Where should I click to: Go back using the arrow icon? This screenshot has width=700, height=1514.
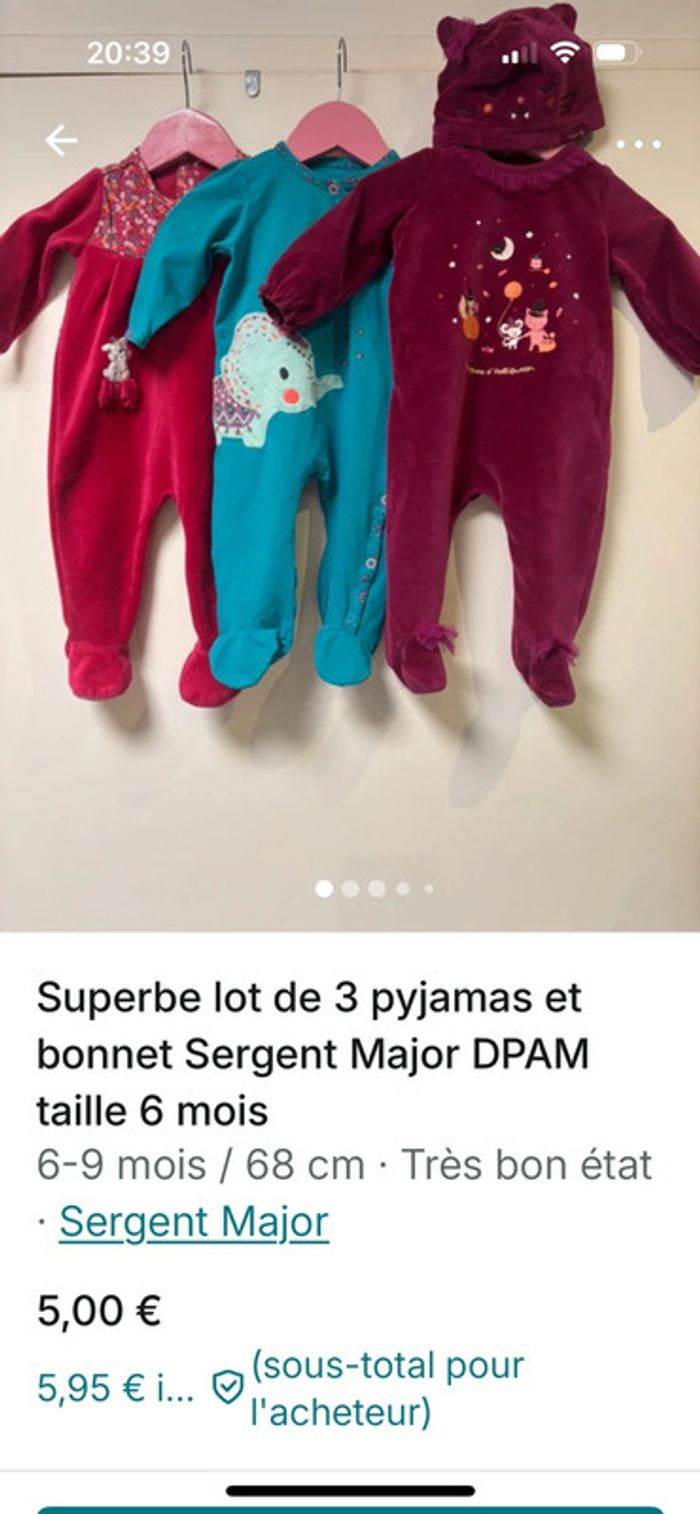[x=61, y=142]
